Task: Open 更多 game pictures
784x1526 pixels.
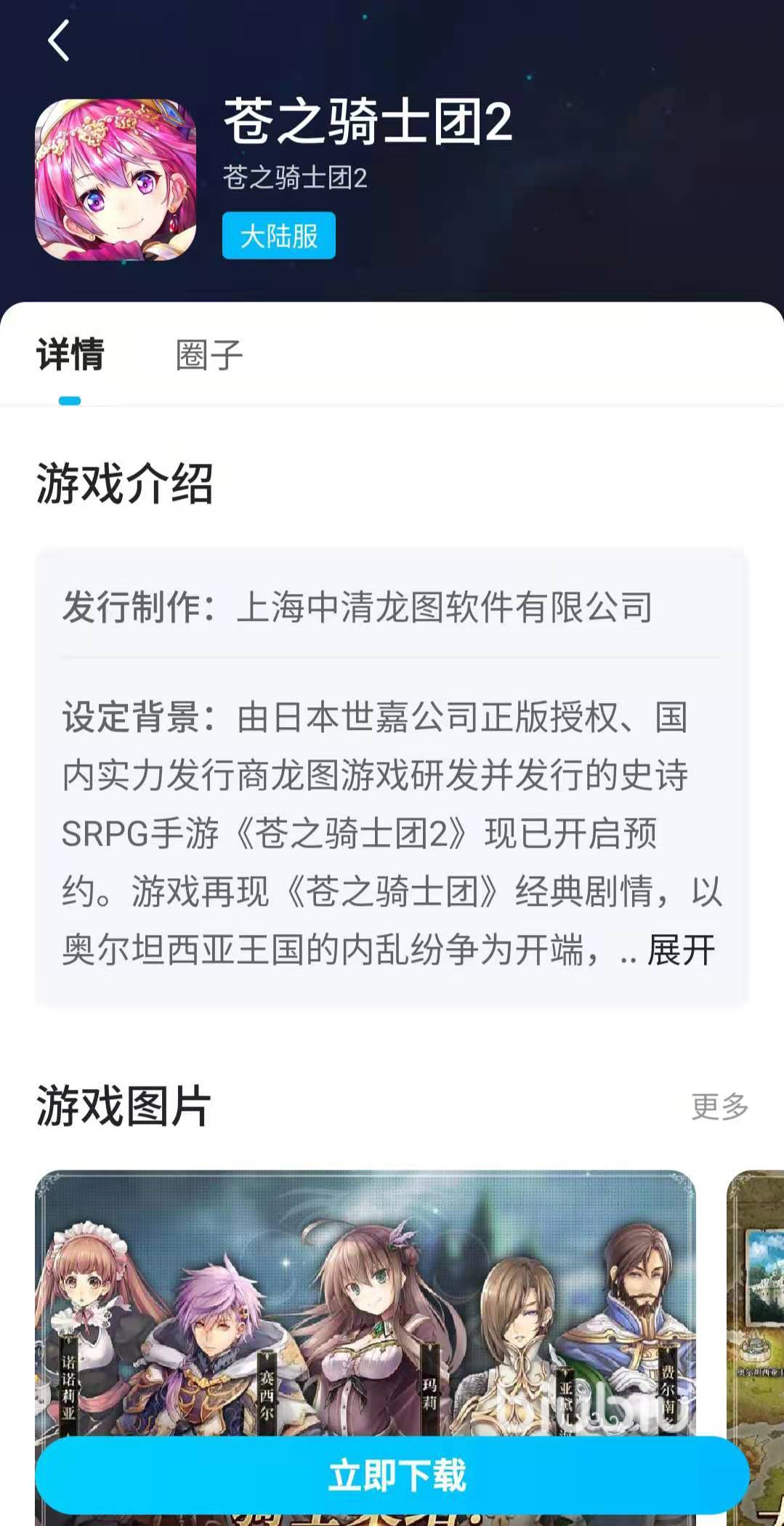Action: coord(719,1107)
